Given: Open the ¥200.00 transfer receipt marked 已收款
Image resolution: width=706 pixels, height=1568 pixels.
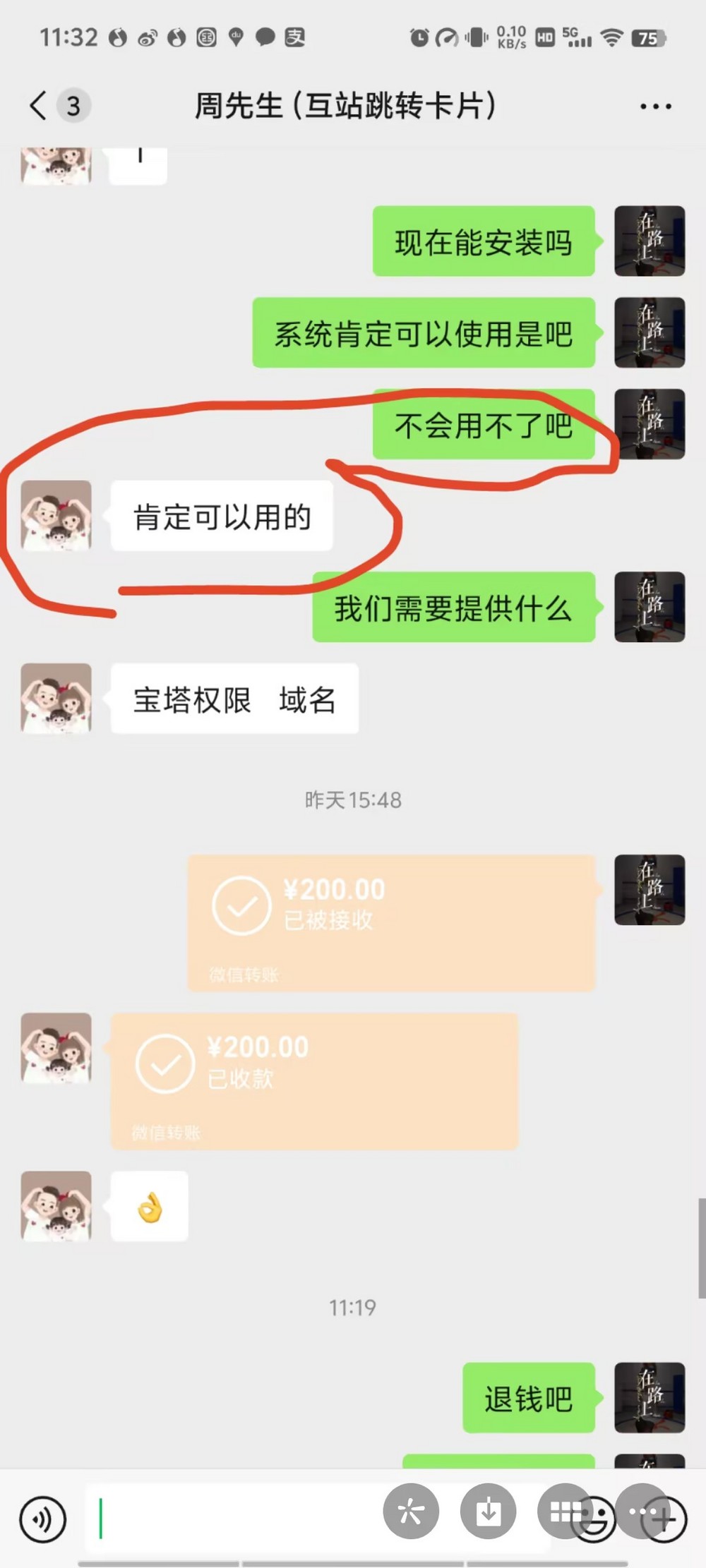Looking at the screenshot, I should (x=314, y=1080).
